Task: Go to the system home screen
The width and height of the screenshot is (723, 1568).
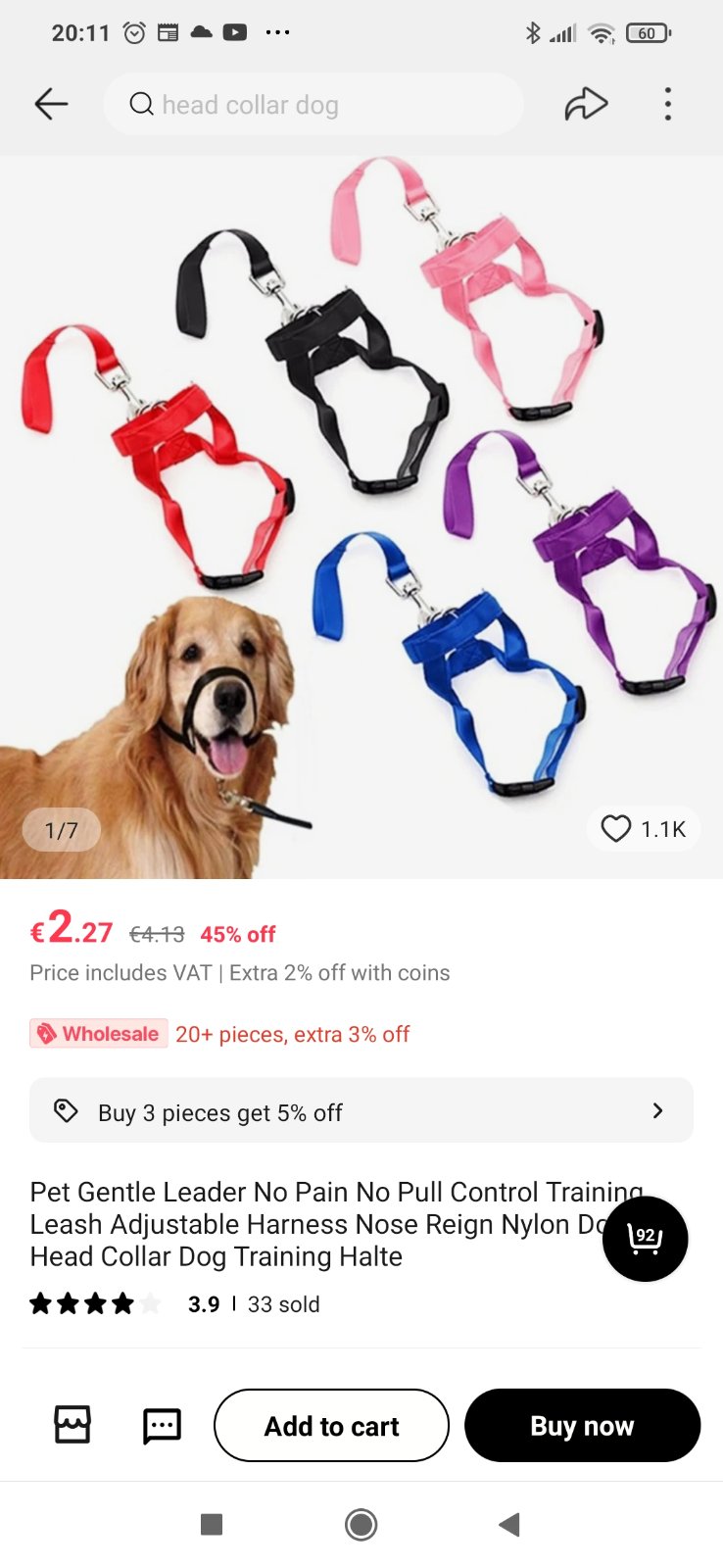Action: point(361,1525)
